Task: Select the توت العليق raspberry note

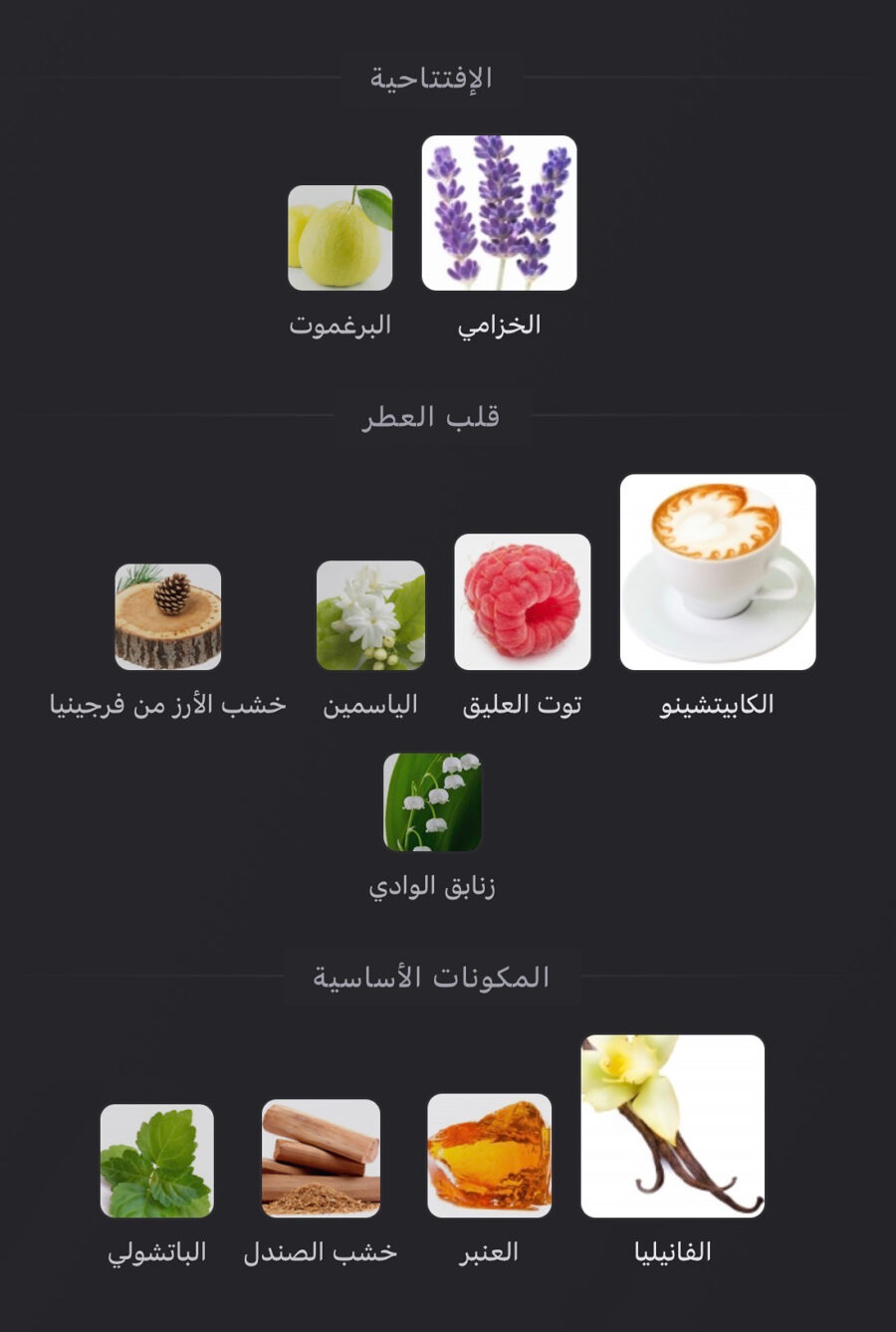Action: point(523,602)
